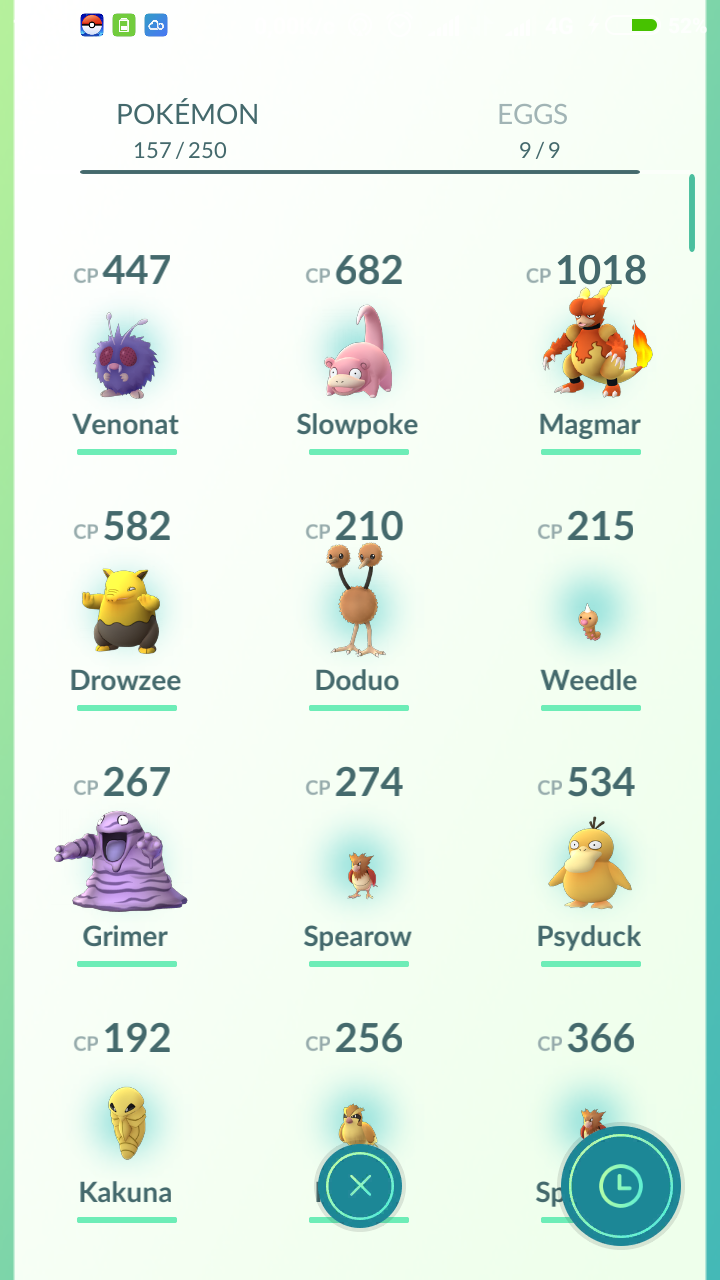View Kakuna with CP 192
The width and height of the screenshot is (720, 1280).
126,1122
